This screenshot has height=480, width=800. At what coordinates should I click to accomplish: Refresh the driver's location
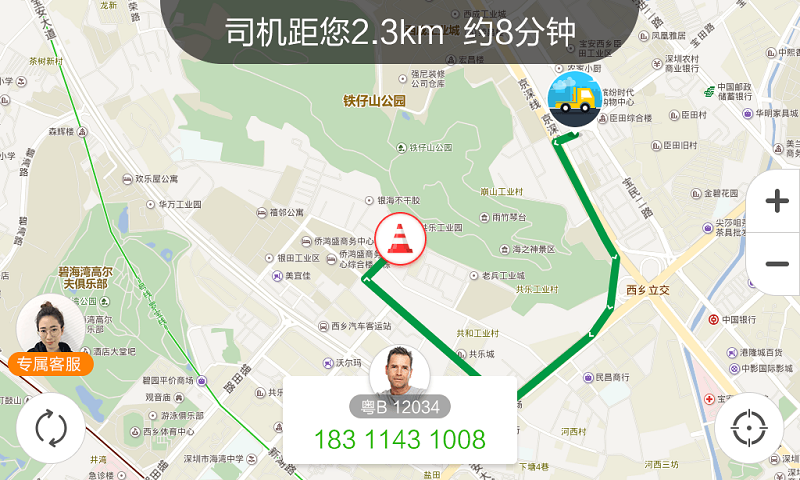50,428
